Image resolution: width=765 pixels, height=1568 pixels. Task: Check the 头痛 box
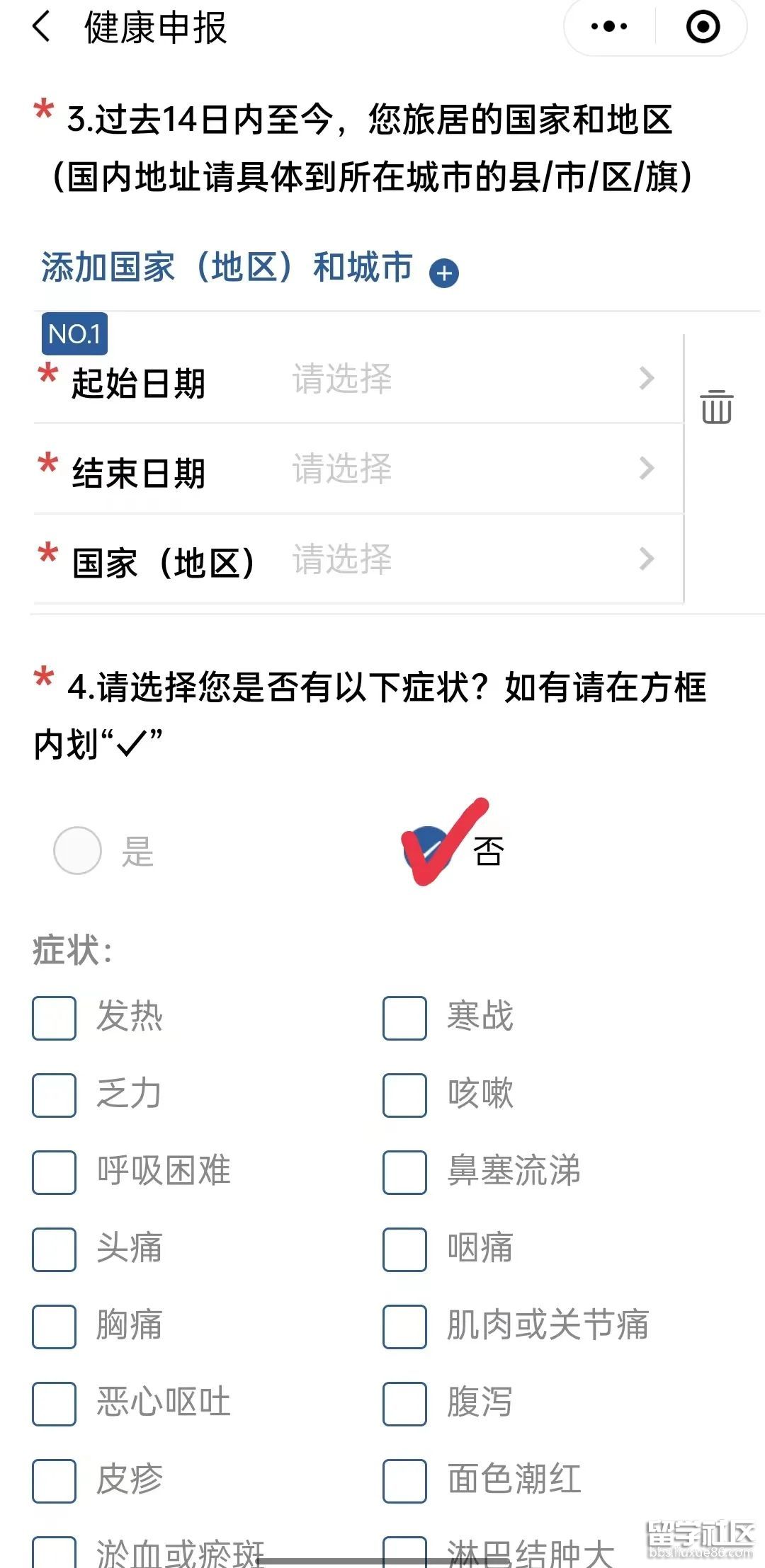click(x=54, y=1249)
